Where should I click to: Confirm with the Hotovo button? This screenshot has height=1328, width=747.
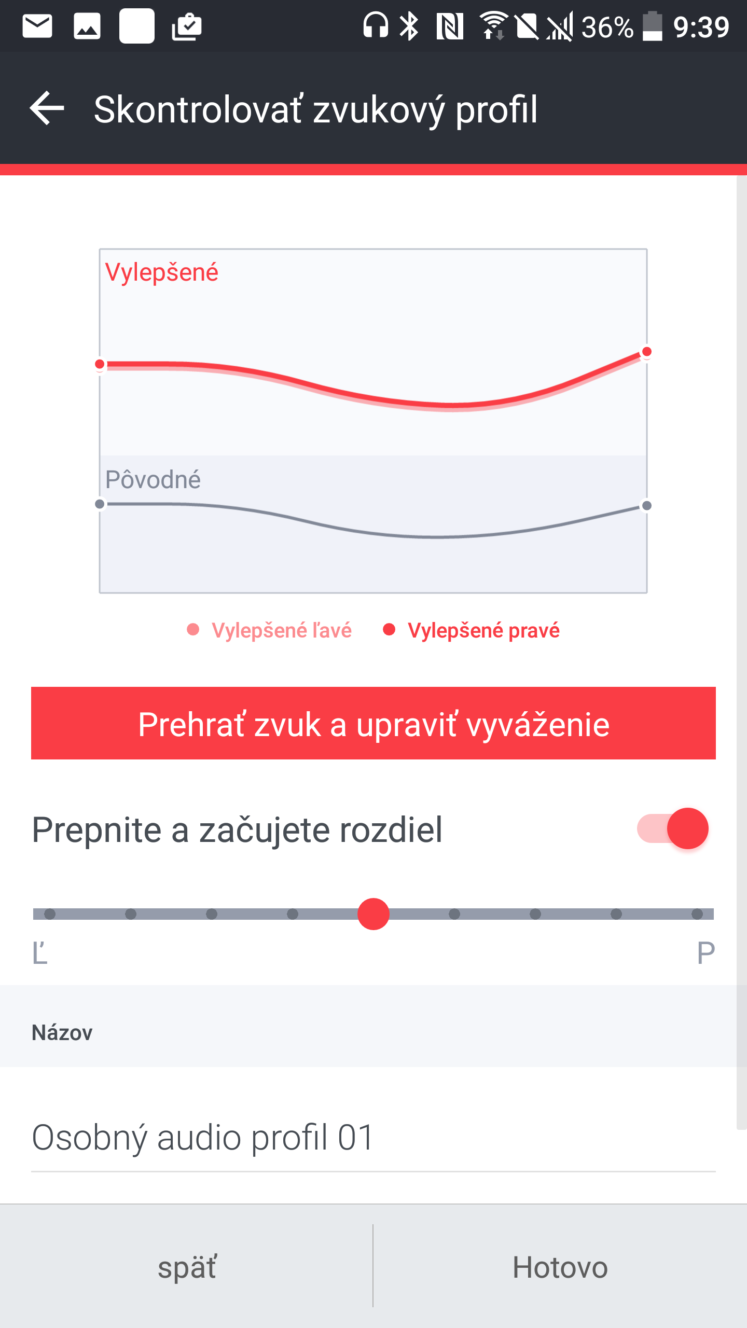click(x=560, y=1267)
